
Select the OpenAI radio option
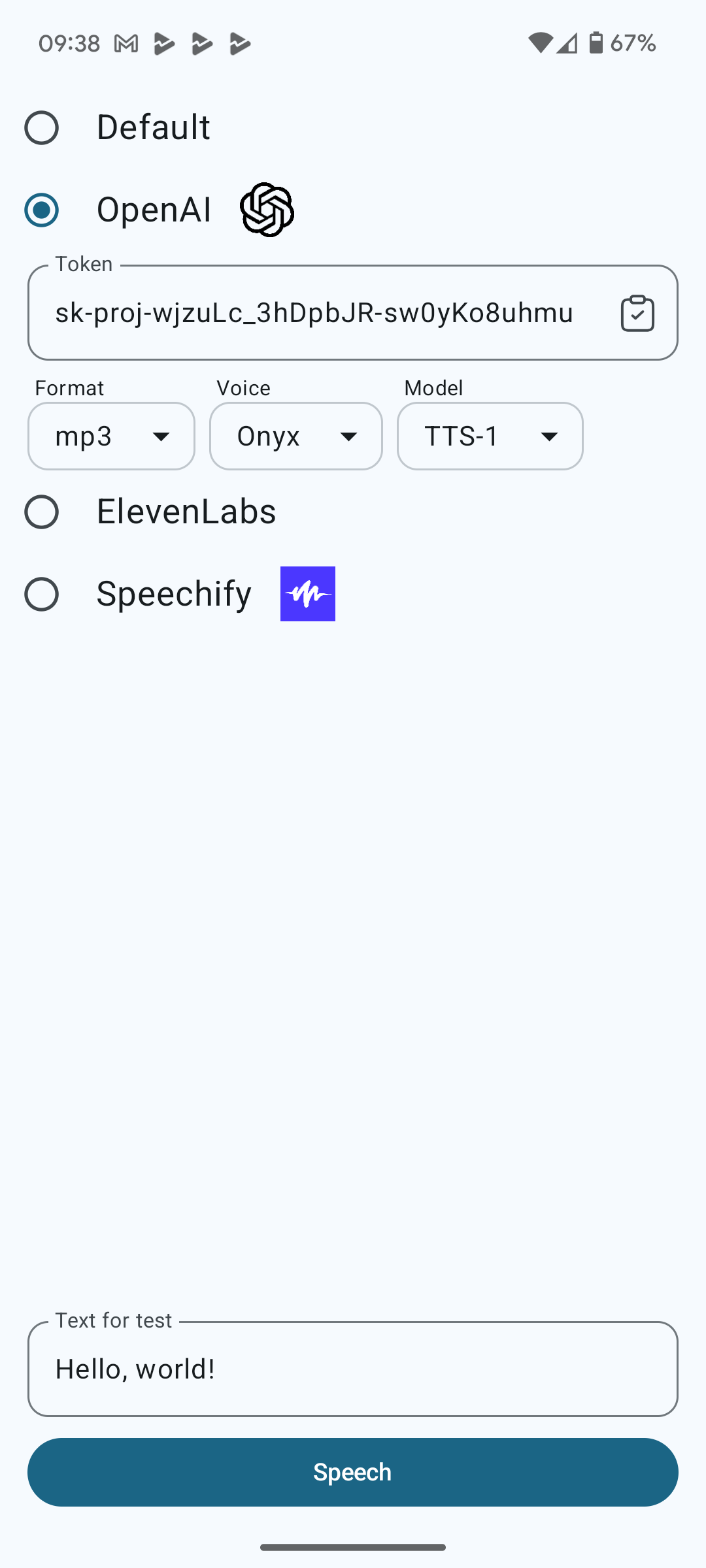[x=42, y=210]
